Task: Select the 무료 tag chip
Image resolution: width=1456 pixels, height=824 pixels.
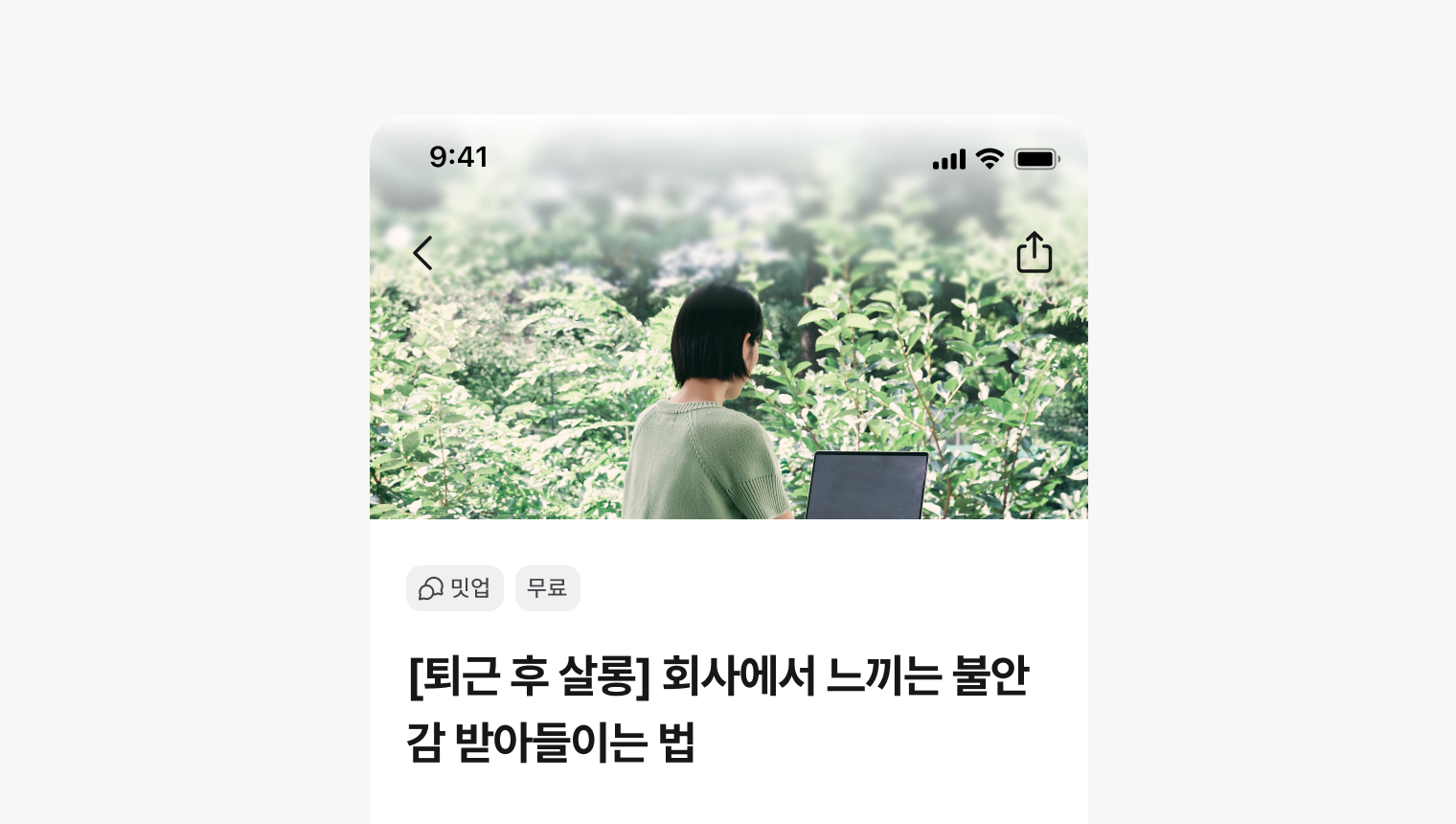Action: tap(547, 588)
